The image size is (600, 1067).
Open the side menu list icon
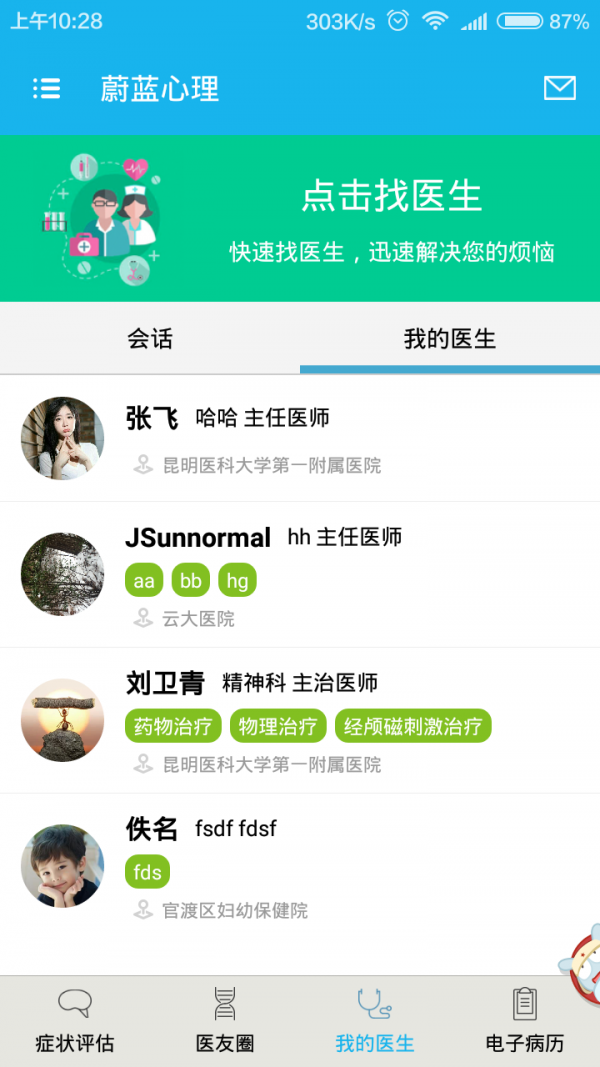click(x=47, y=89)
